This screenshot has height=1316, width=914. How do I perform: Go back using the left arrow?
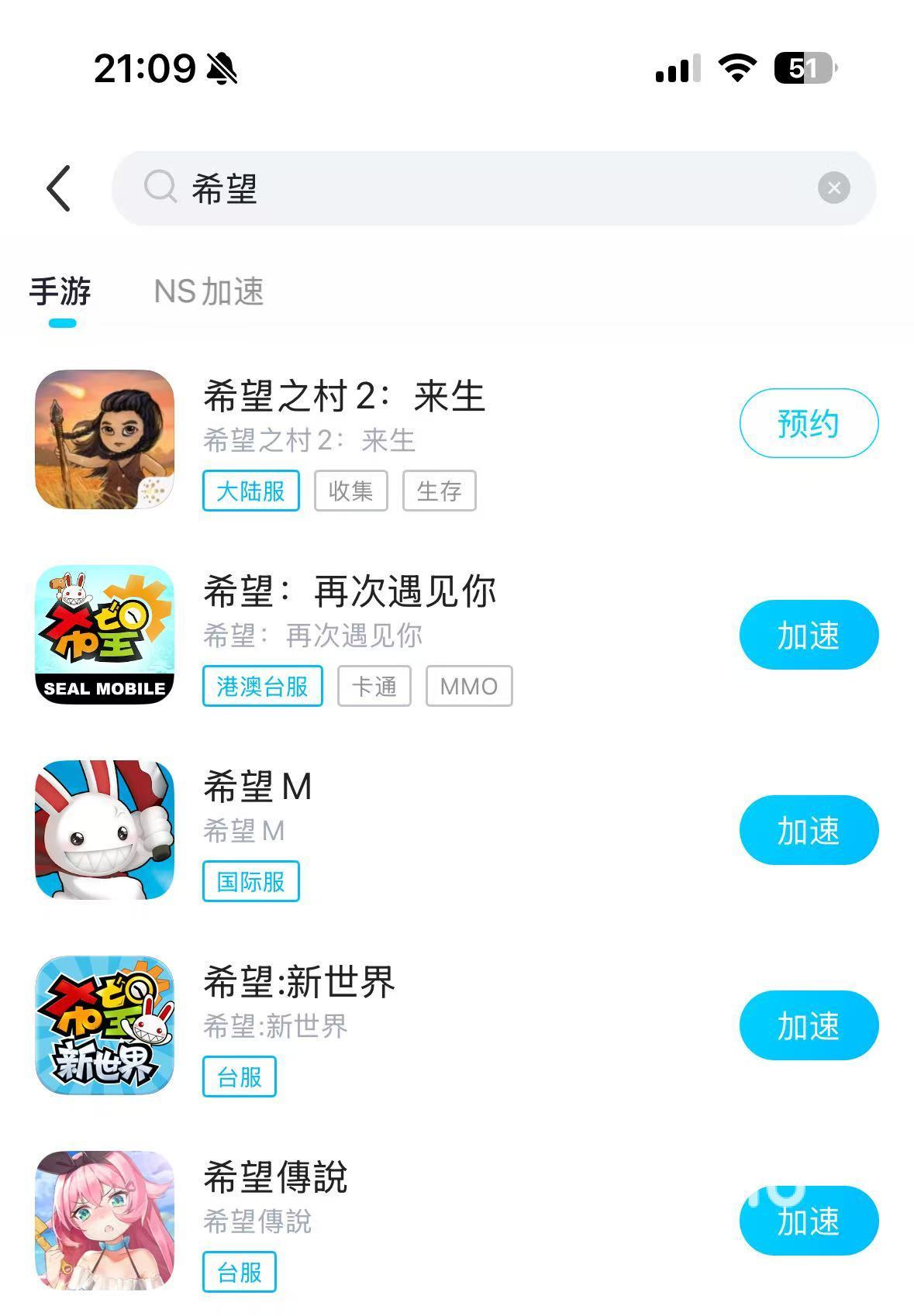point(59,188)
